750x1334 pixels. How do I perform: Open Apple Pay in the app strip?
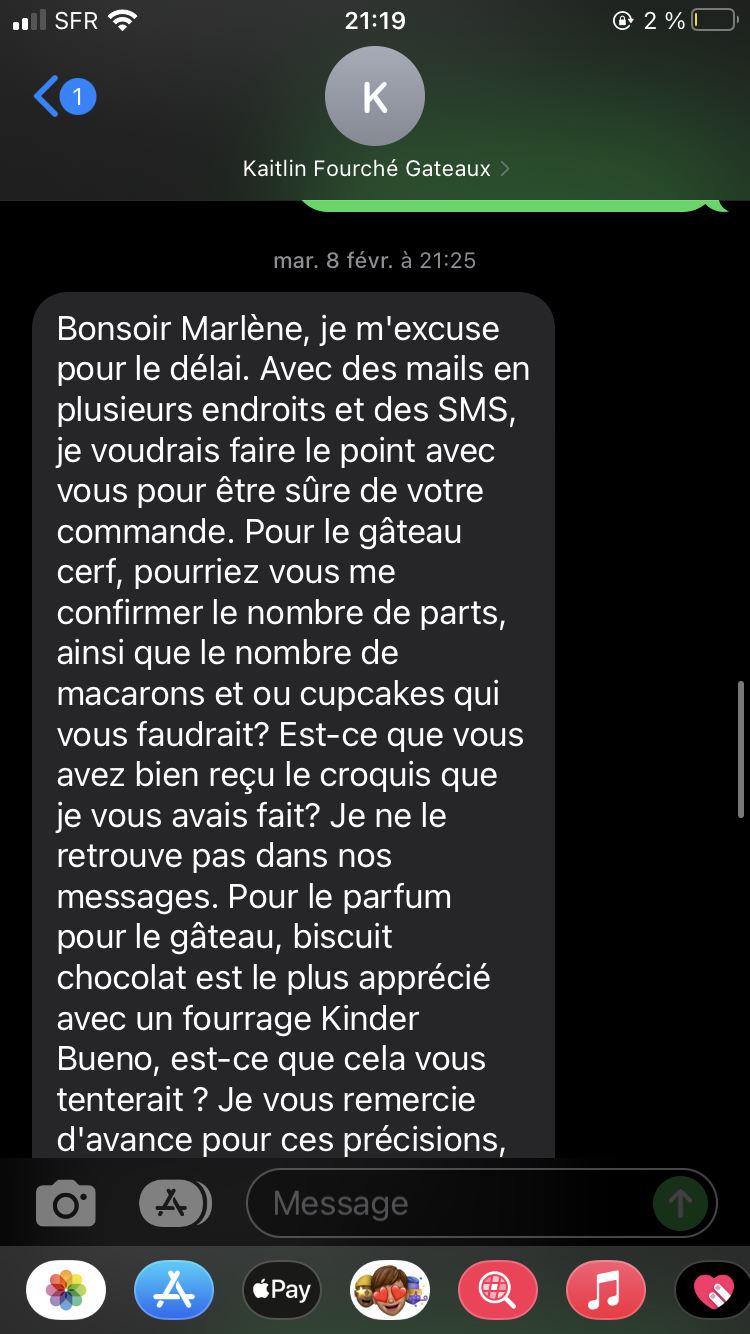[x=282, y=1290]
